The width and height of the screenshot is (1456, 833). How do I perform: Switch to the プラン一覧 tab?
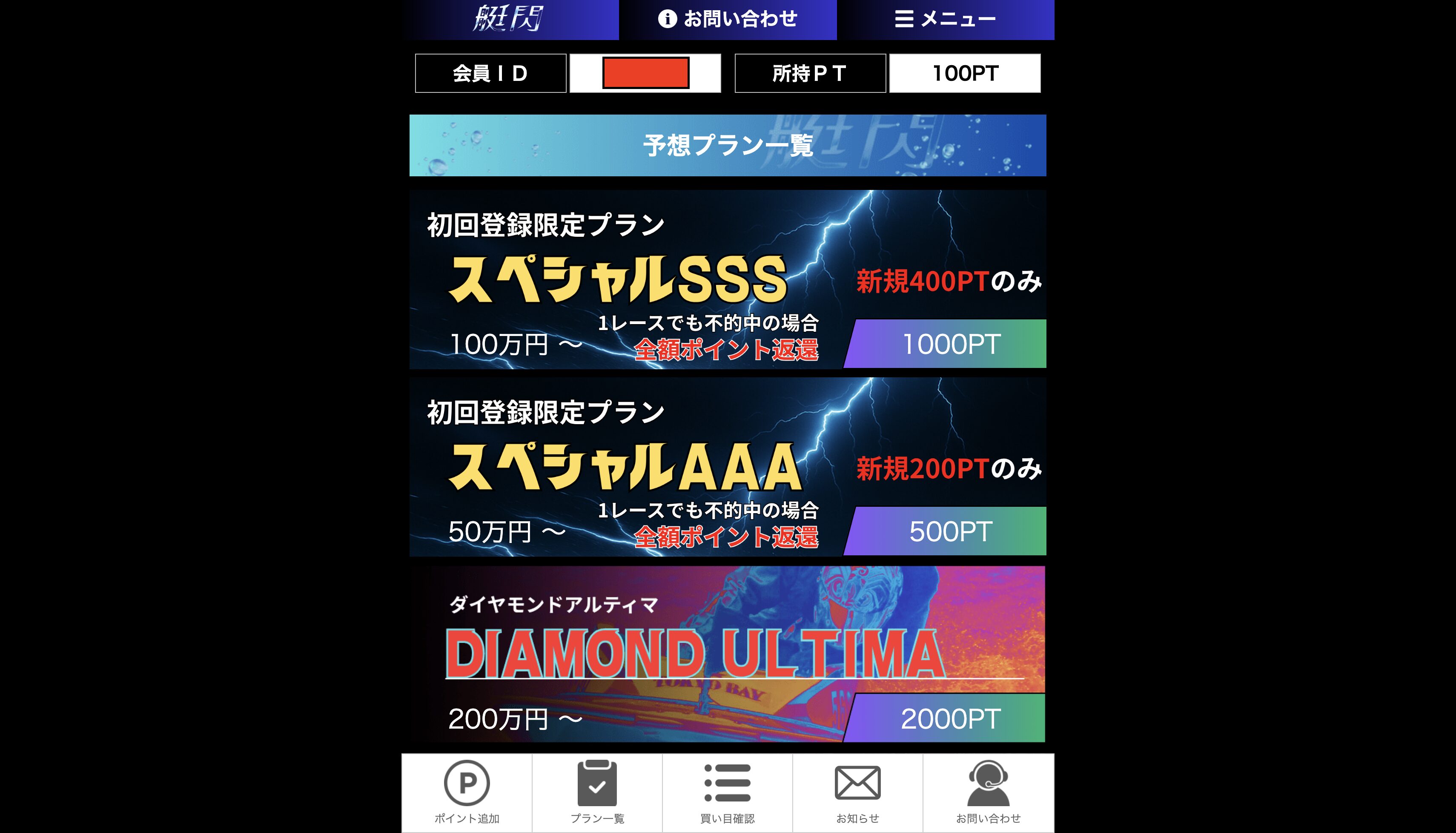597,793
